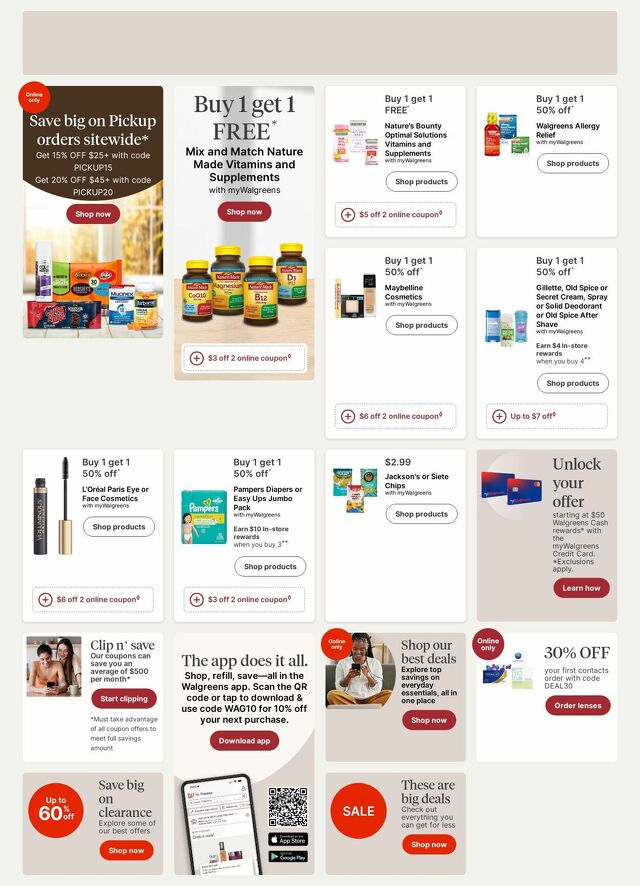Shop Gillette, Old Spice or Secret products
Screen dimensions: 640x886
coord(572,383)
